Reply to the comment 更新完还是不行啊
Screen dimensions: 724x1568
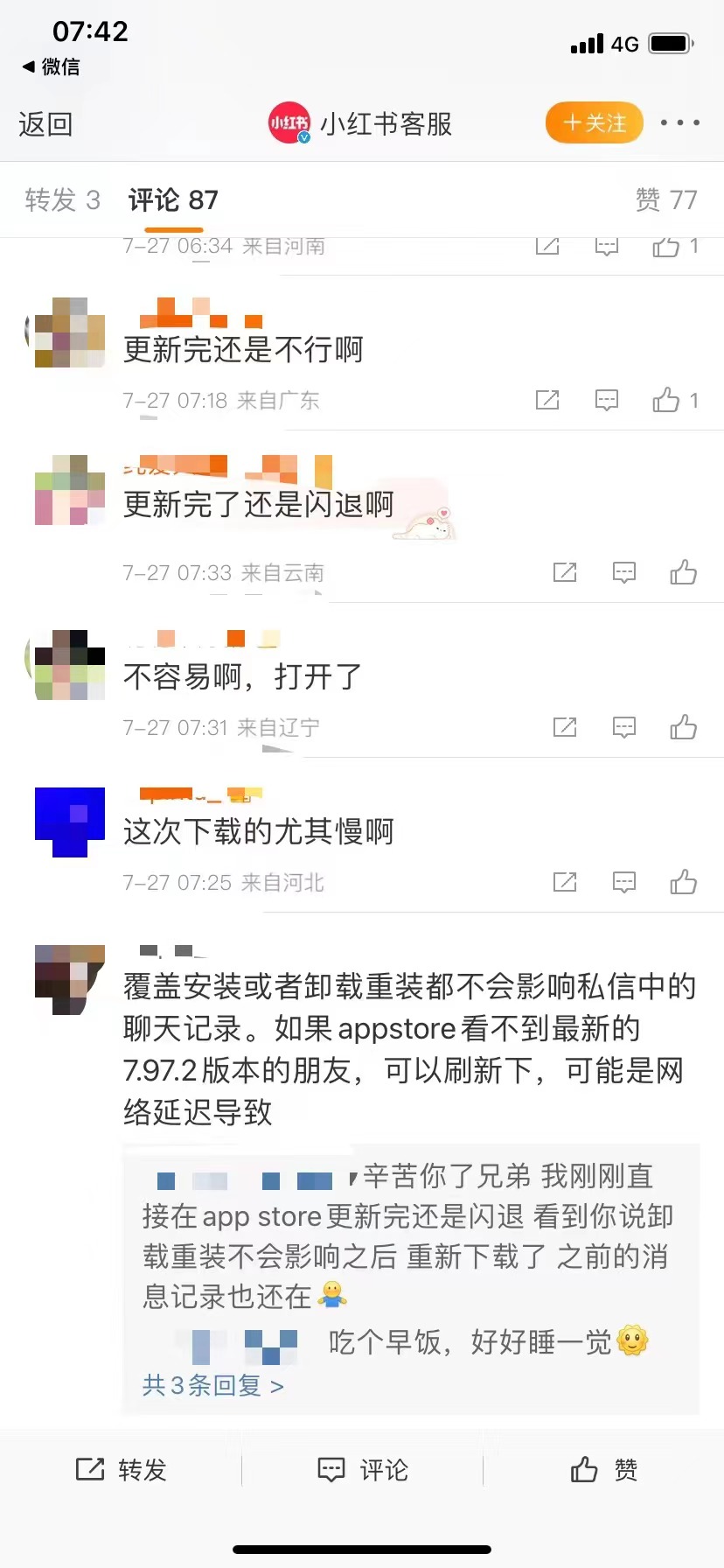click(x=606, y=400)
